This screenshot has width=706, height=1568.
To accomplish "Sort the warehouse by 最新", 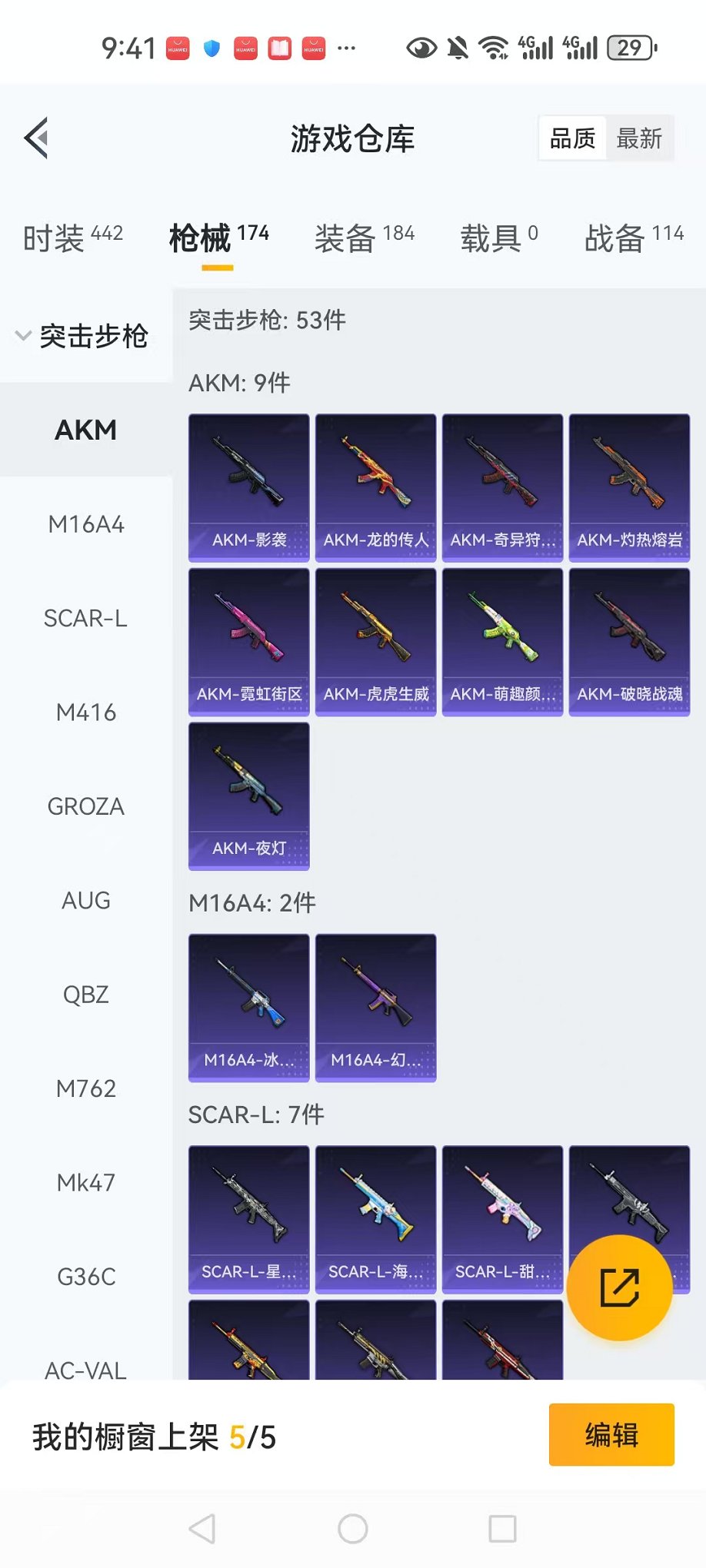I will point(639,138).
